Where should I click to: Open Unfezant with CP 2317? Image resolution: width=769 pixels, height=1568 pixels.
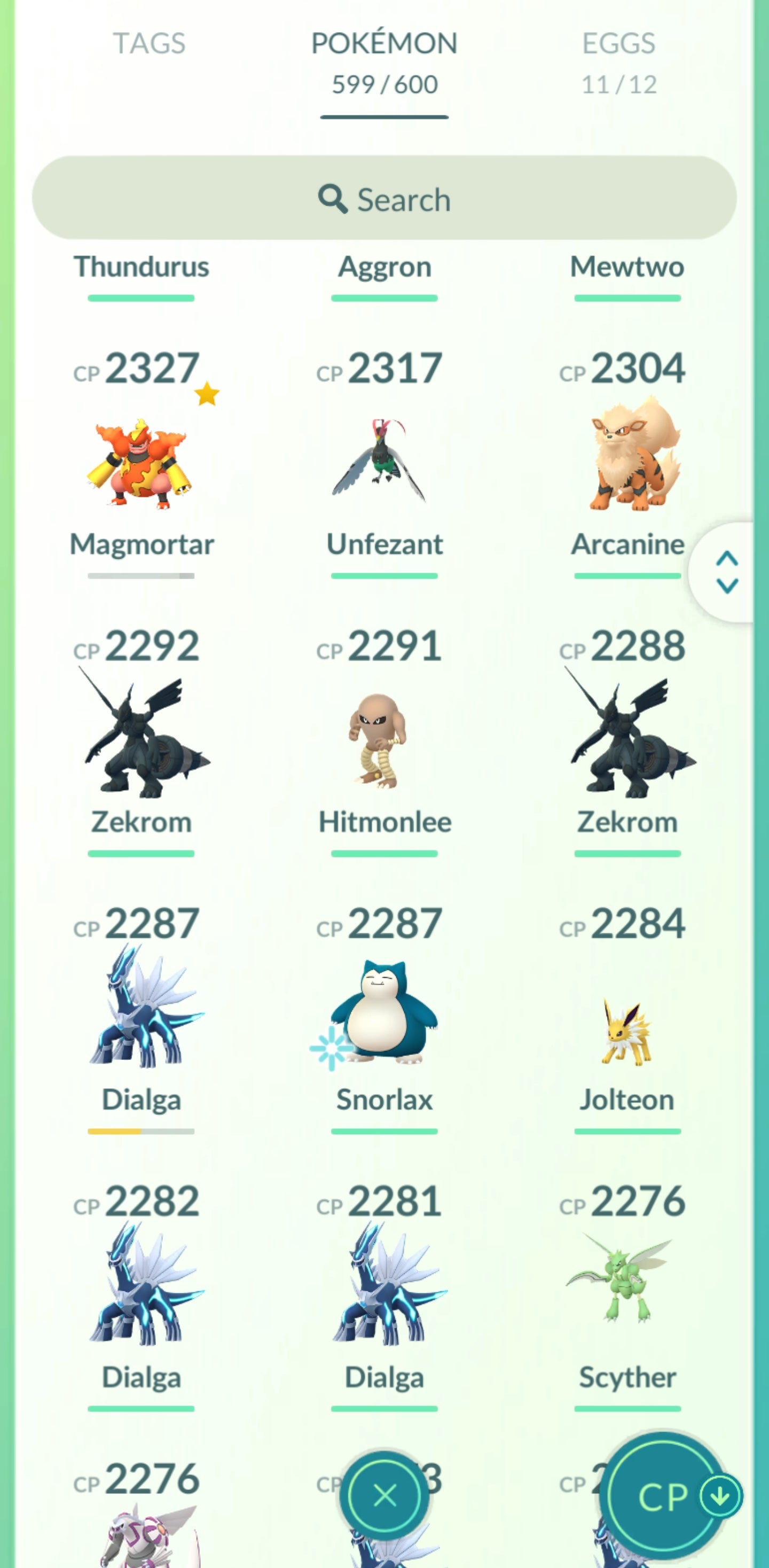point(384,464)
